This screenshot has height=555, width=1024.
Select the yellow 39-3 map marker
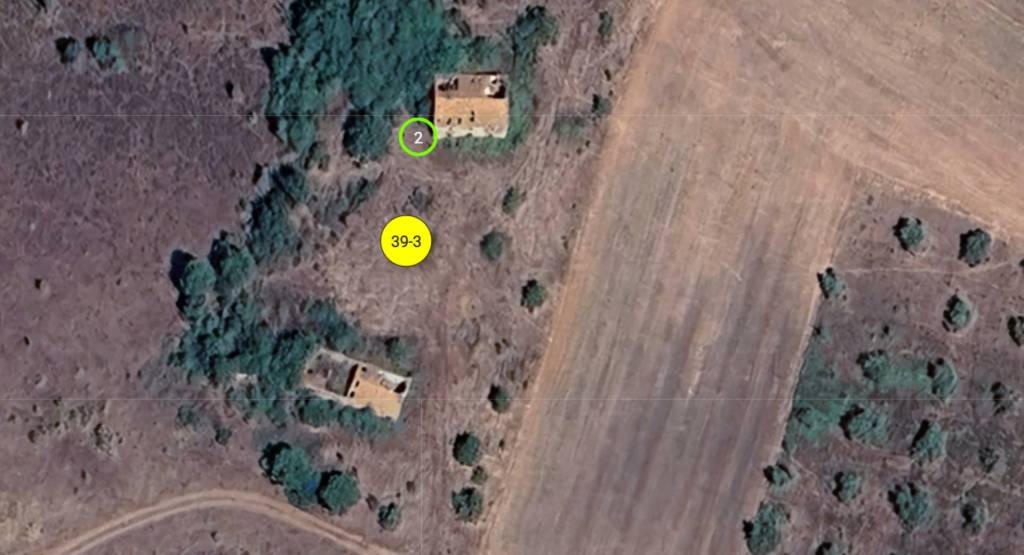coord(406,241)
